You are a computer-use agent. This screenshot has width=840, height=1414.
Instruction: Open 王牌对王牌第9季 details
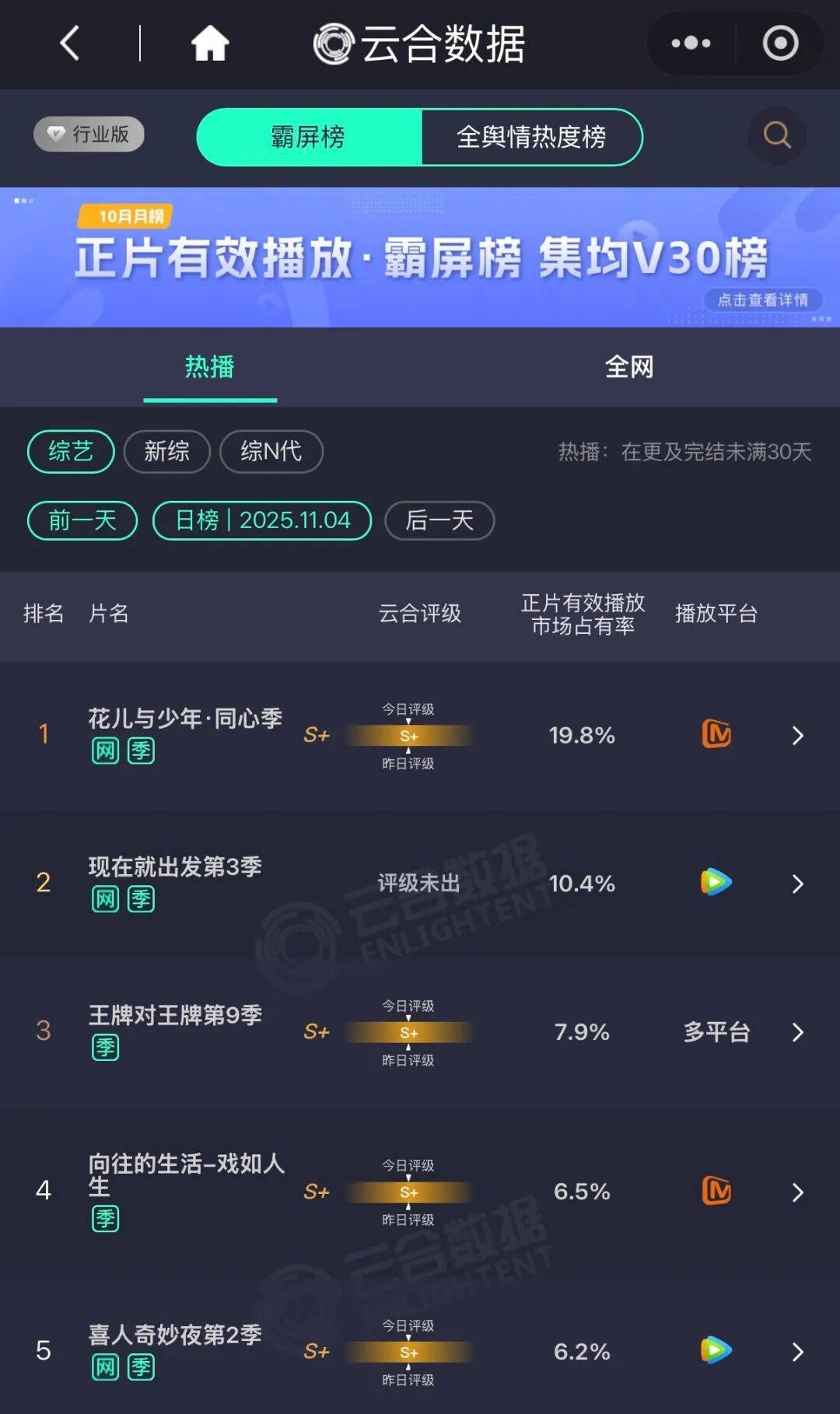[797, 1032]
